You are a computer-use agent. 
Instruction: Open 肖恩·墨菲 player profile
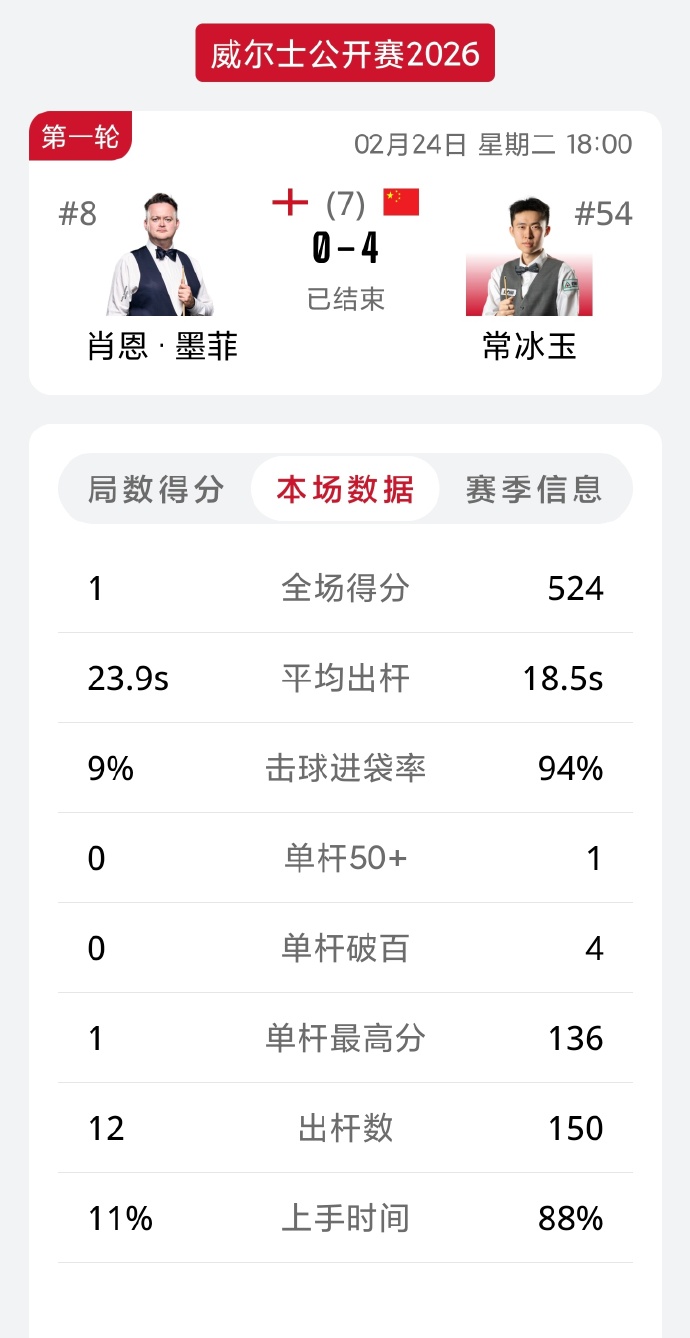point(161,258)
